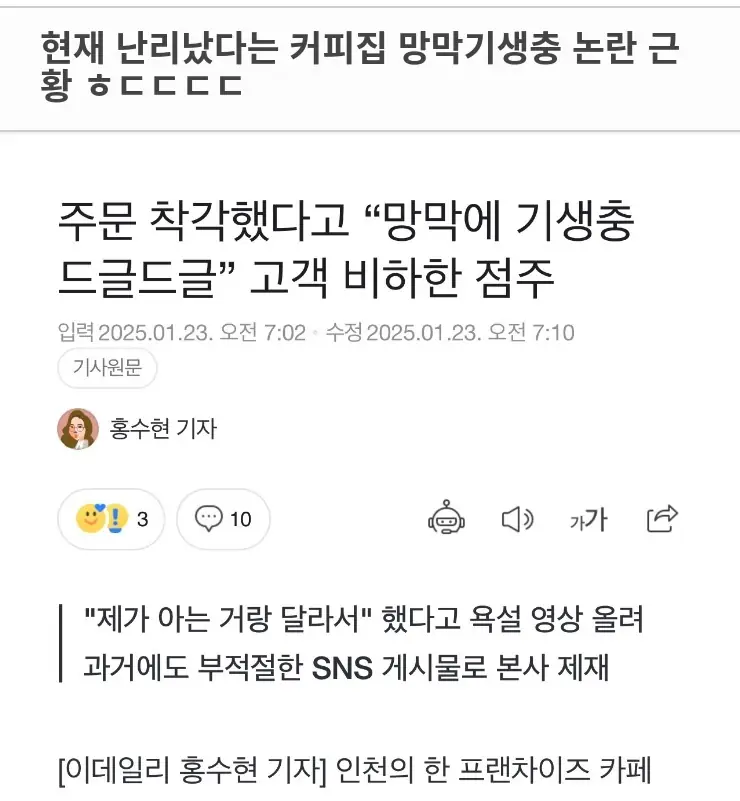The height and width of the screenshot is (801, 740).
Task: Open the comments button showing 10
Action: tap(223, 519)
